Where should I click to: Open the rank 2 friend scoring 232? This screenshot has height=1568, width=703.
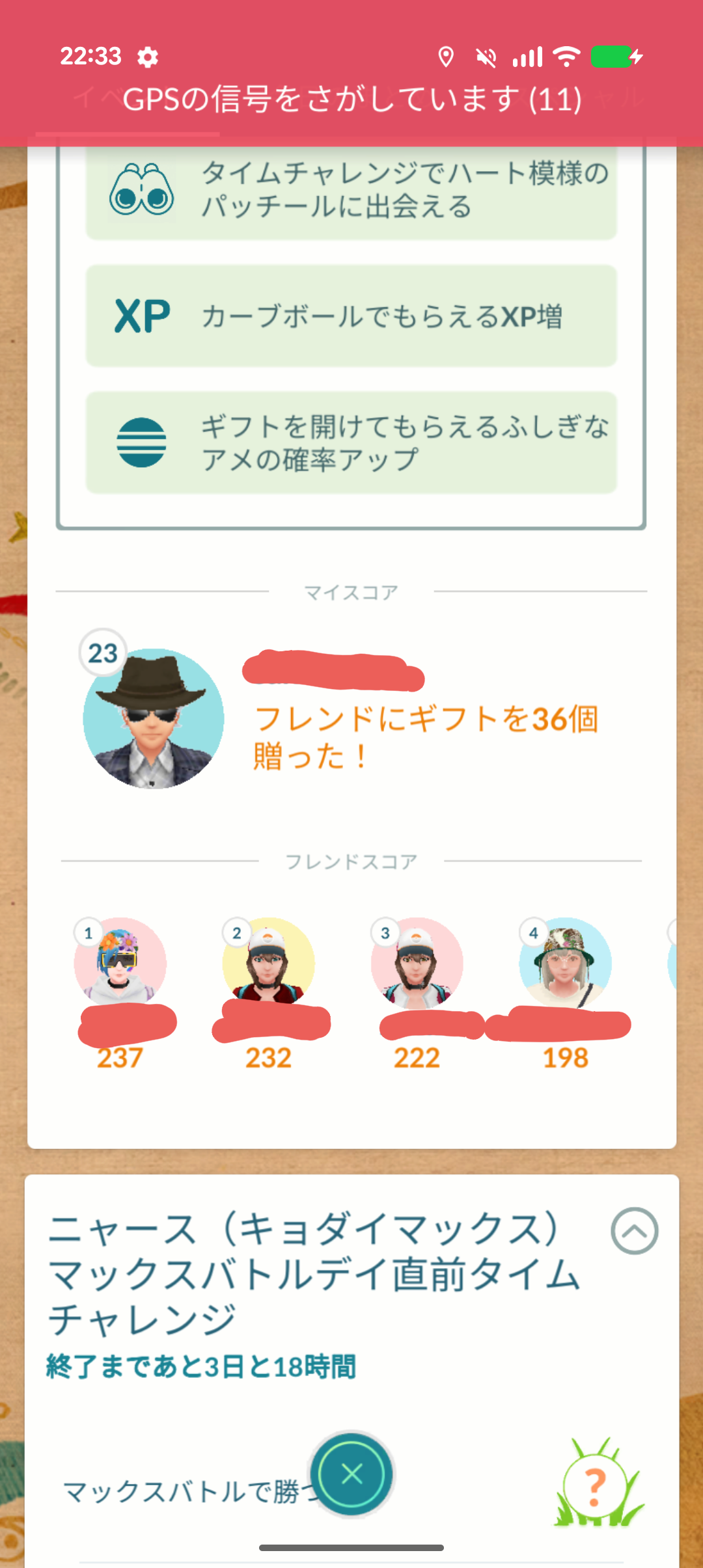coord(269,962)
